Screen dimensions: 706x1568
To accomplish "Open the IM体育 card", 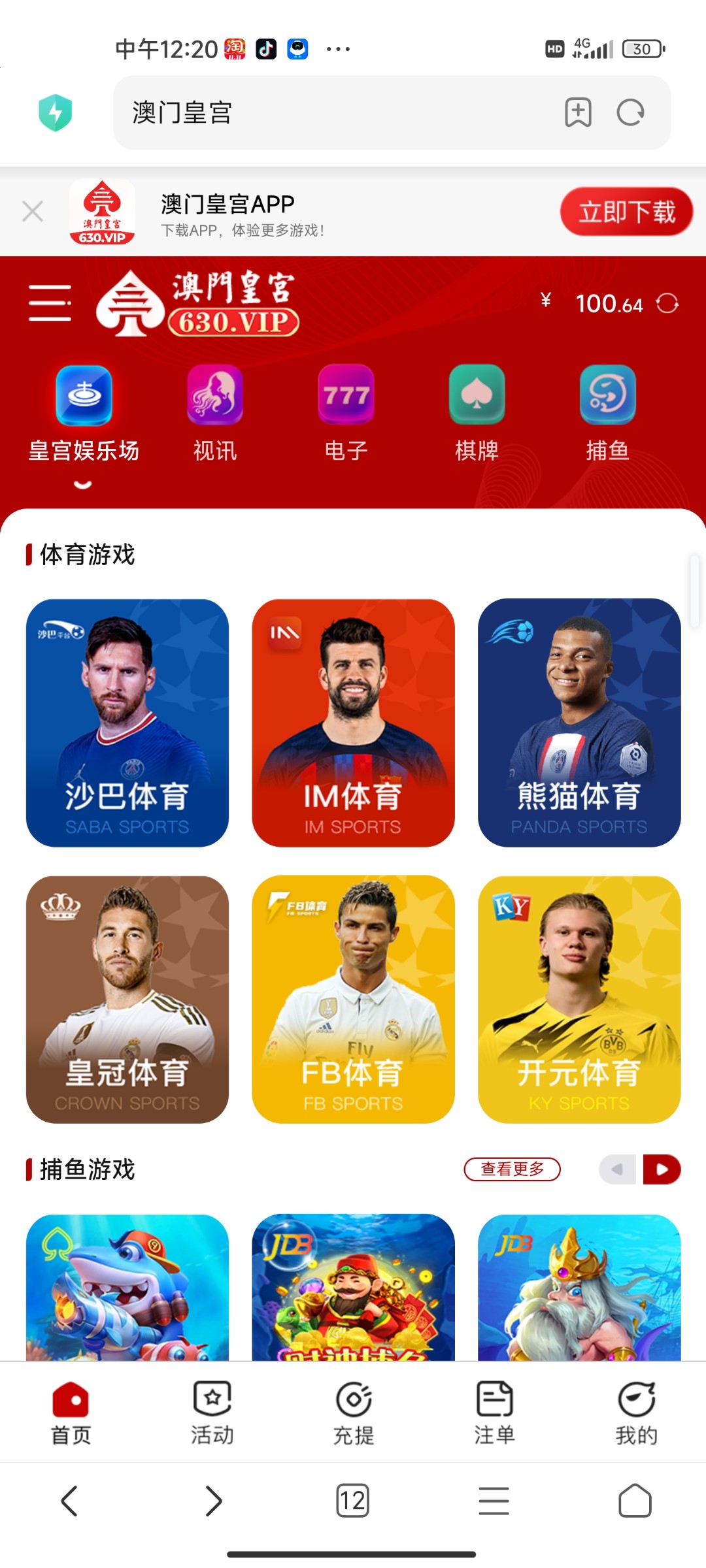I will (353, 723).
